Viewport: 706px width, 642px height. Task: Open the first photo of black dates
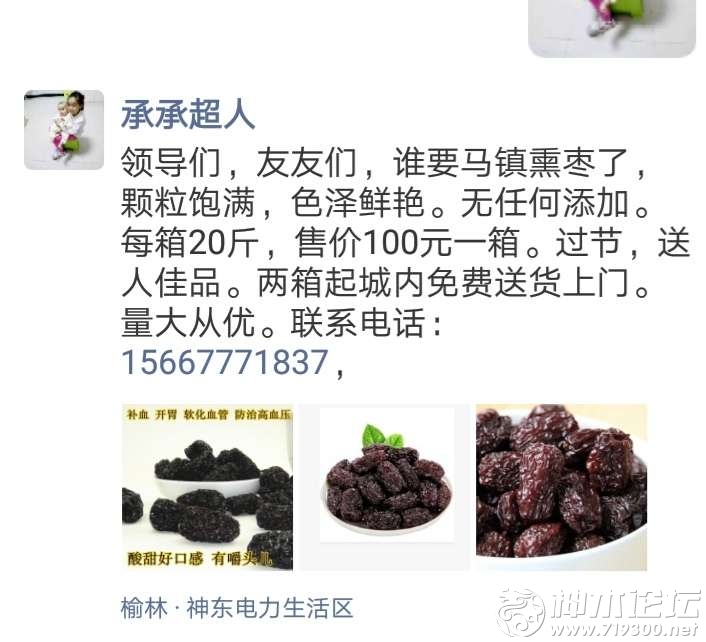click(207, 487)
